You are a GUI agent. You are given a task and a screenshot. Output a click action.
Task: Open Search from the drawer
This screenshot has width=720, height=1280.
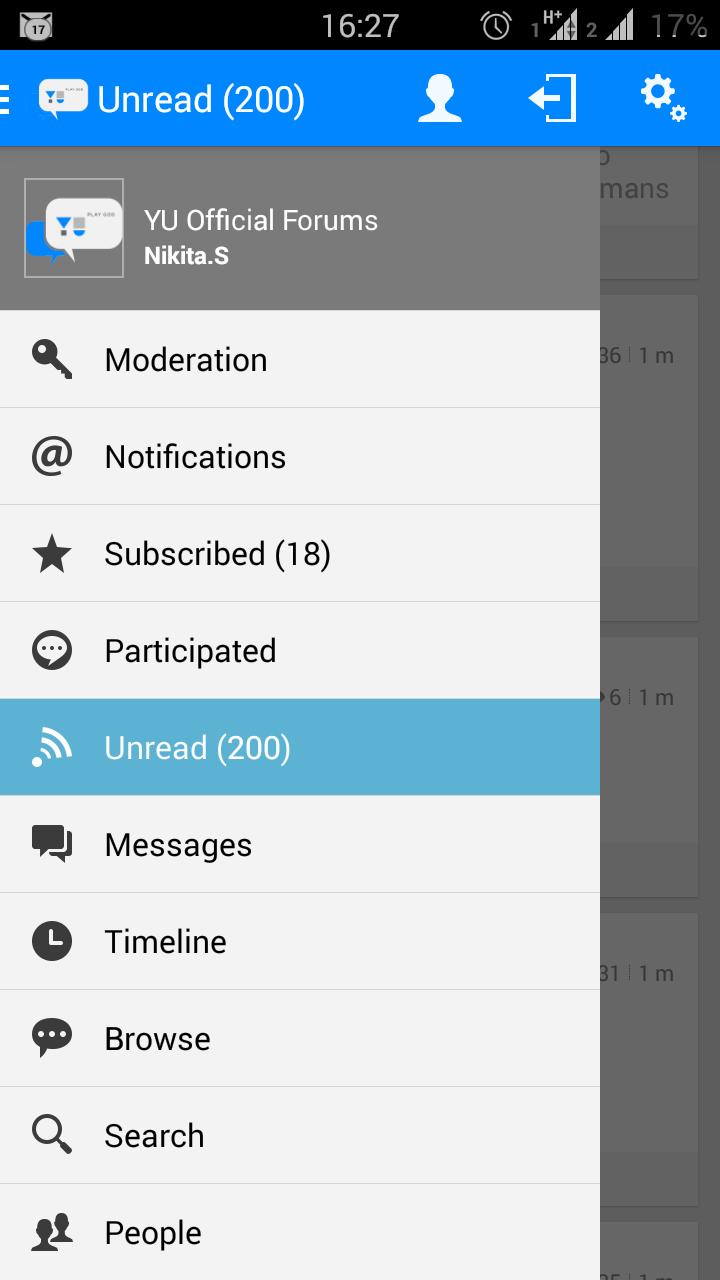[x=300, y=1136]
